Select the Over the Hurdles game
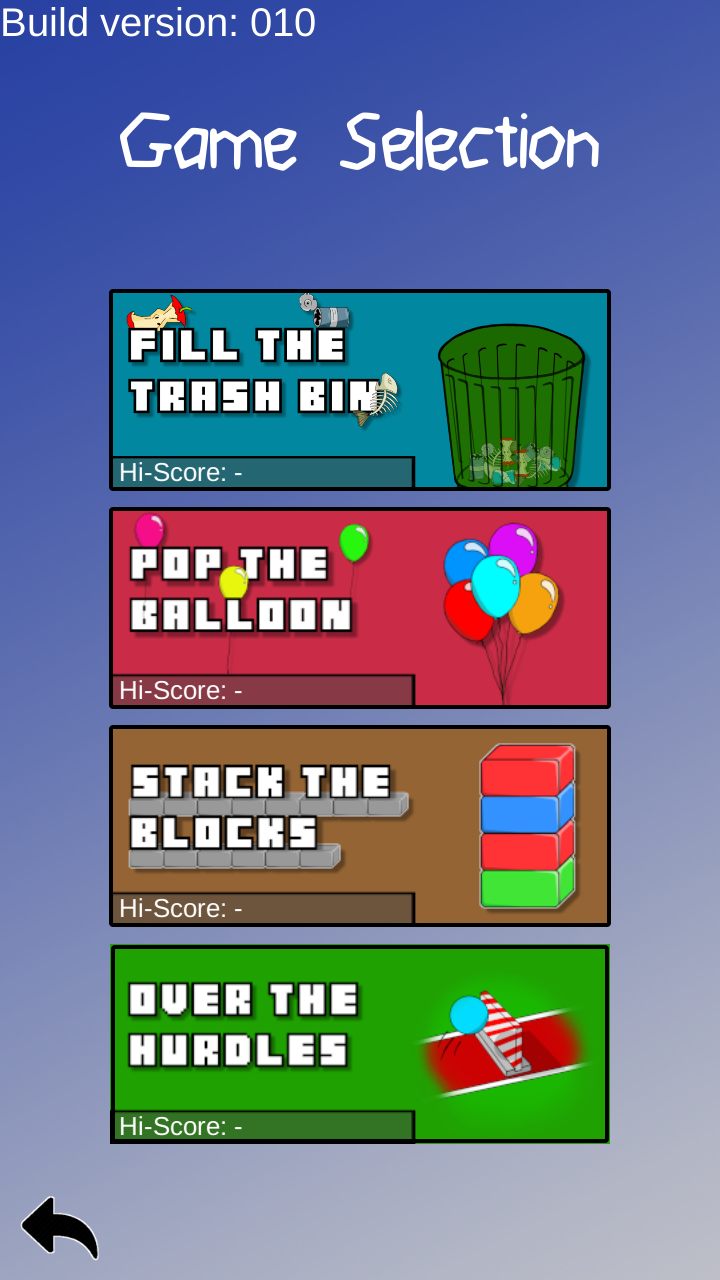Image resolution: width=720 pixels, height=1280 pixels. coord(360,1044)
